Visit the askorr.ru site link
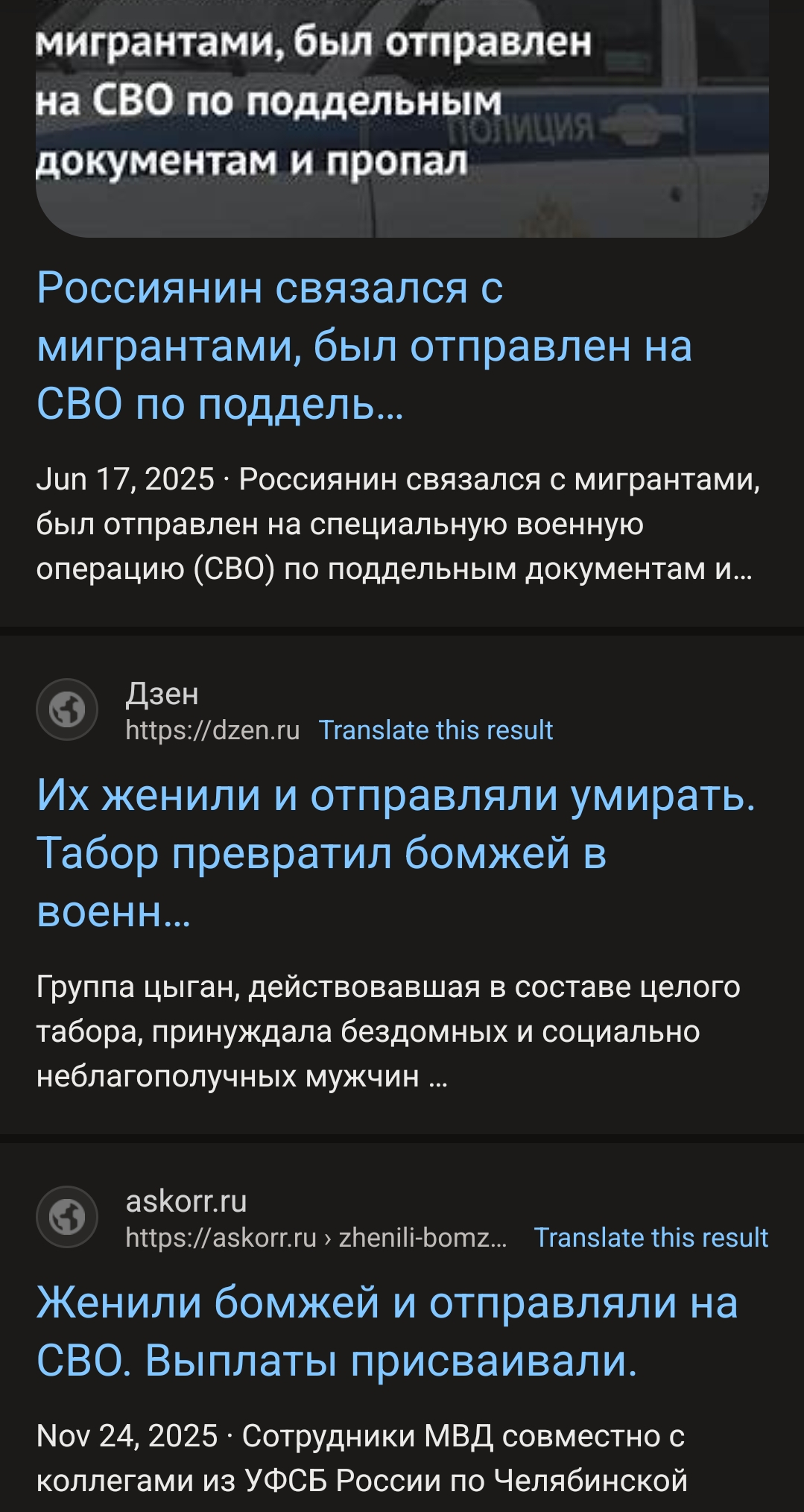The width and height of the screenshot is (804, 1512). click(x=315, y=1238)
